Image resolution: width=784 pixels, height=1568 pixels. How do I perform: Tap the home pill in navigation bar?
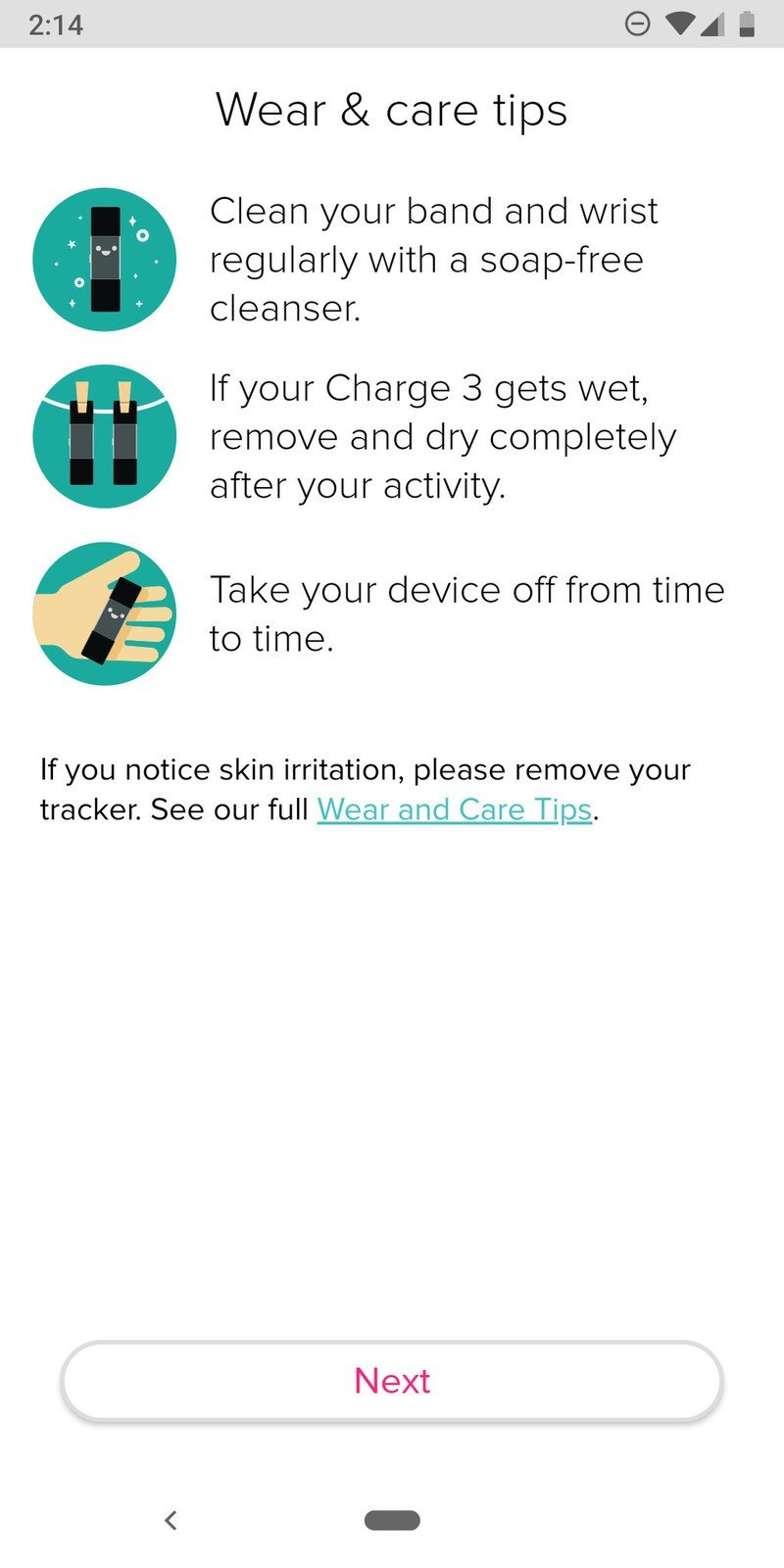(392, 1520)
